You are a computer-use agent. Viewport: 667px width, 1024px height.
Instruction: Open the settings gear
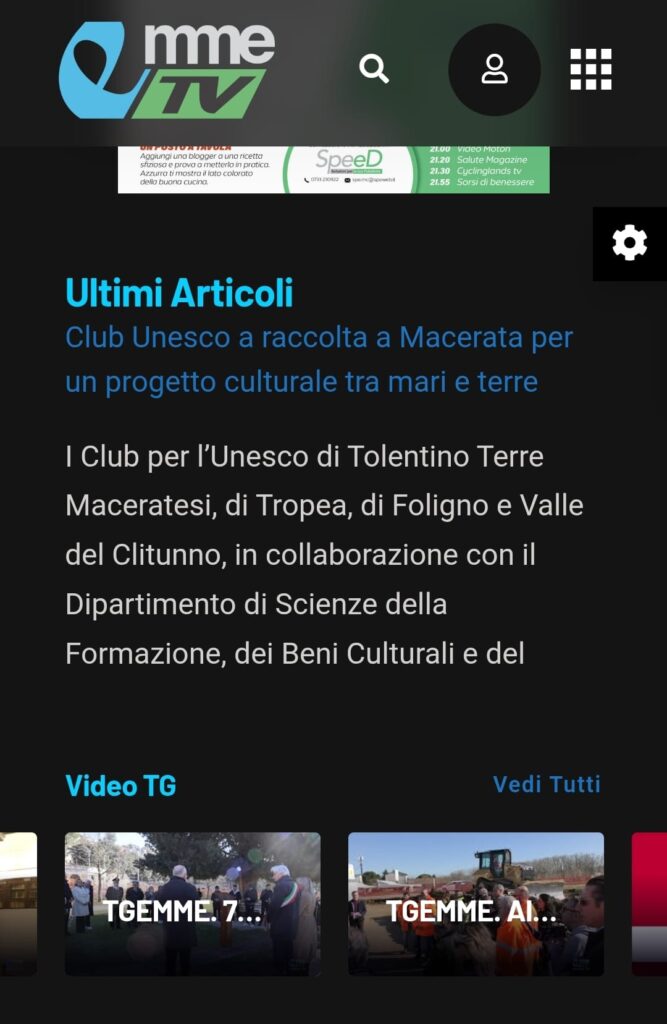click(x=629, y=243)
